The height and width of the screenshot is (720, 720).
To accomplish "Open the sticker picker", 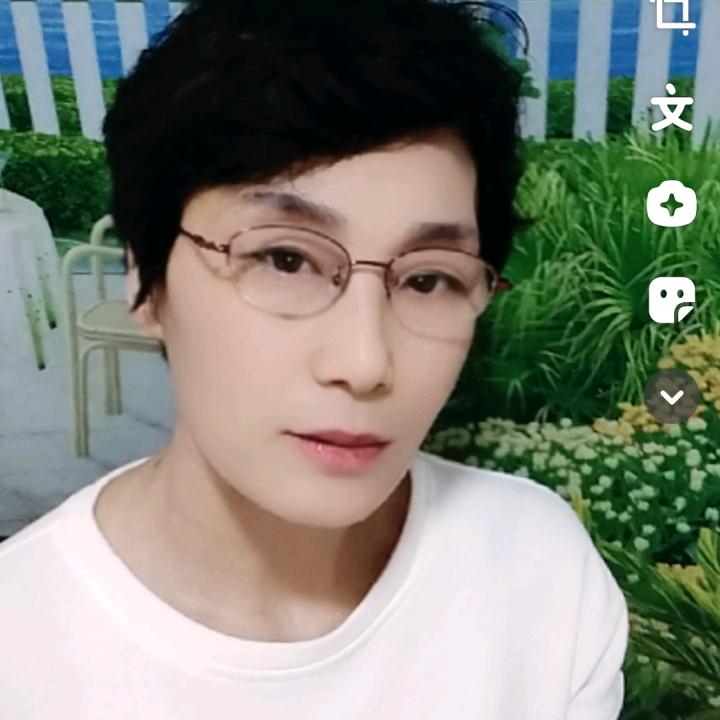I will coord(671,300).
